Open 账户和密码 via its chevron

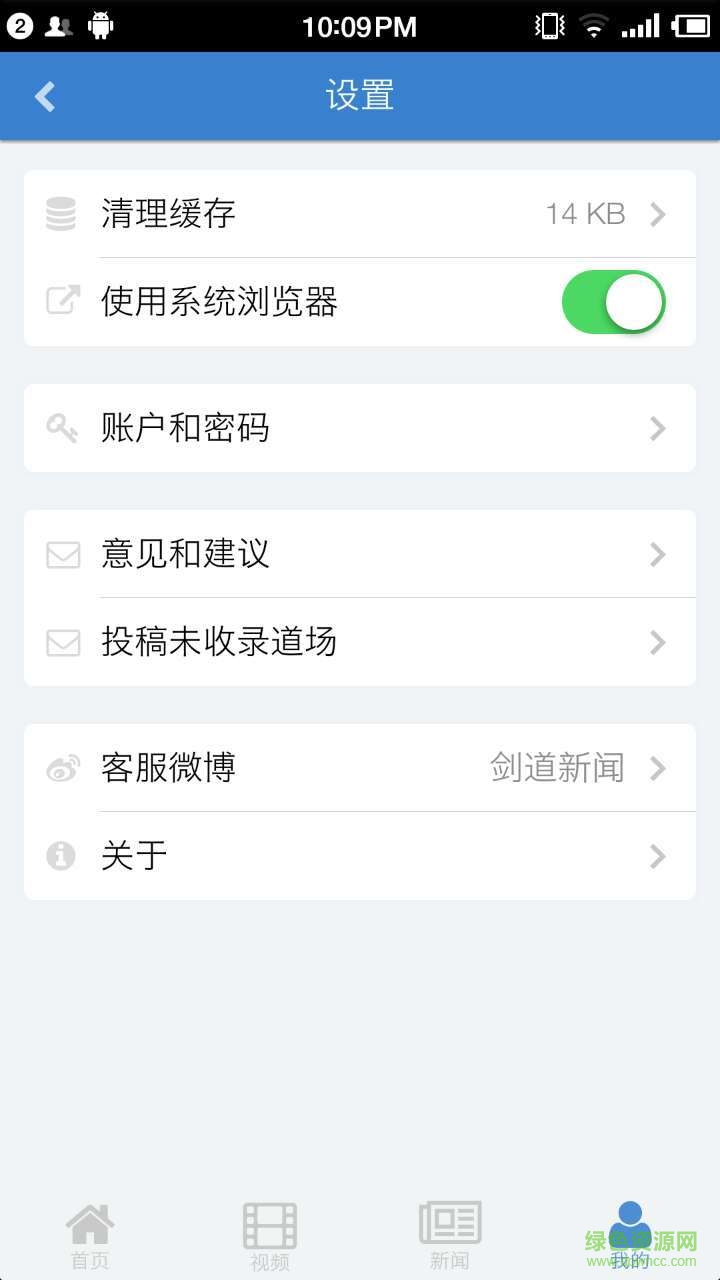[x=657, y=428]
